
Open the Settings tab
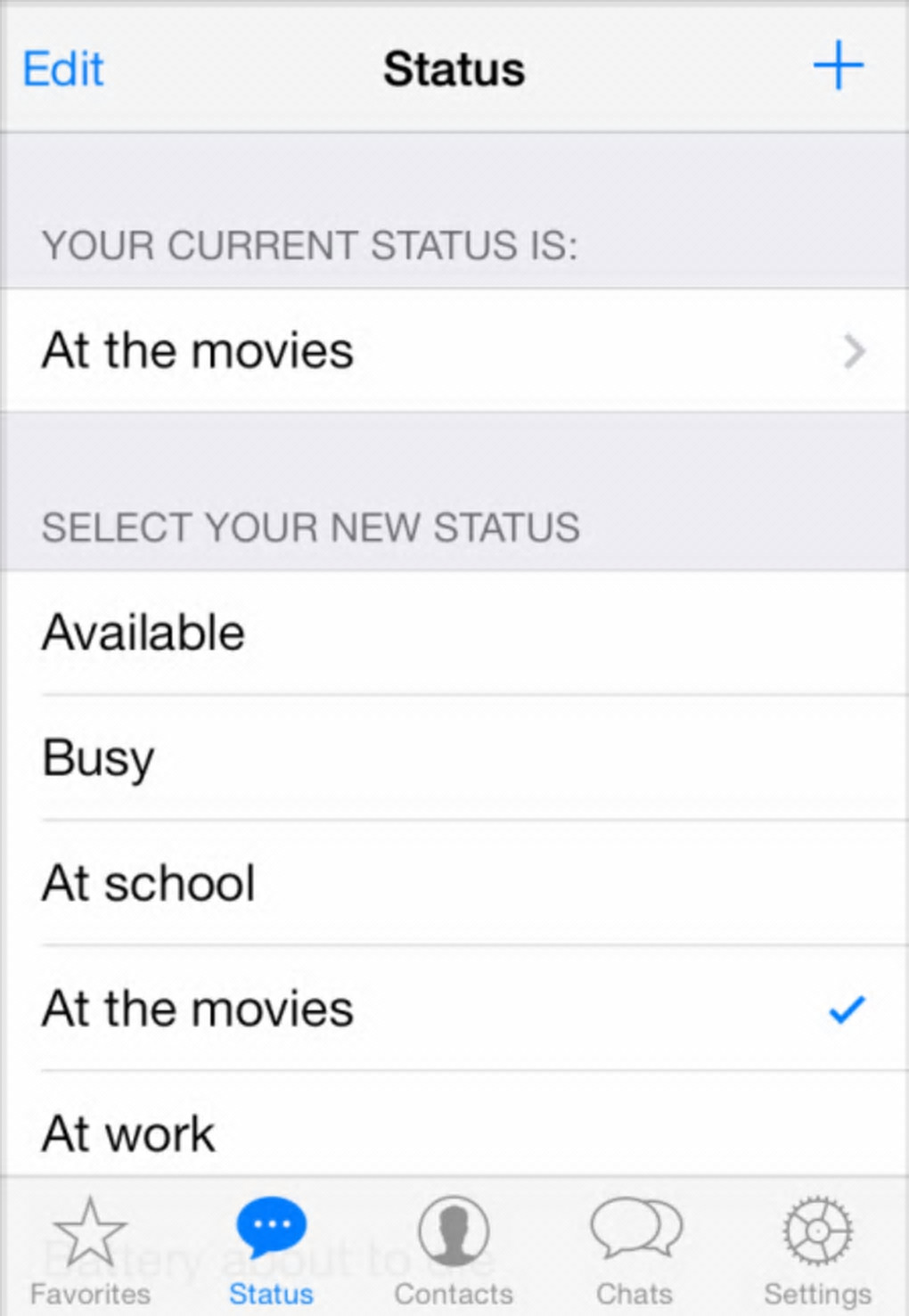[x=817, y=1249]
